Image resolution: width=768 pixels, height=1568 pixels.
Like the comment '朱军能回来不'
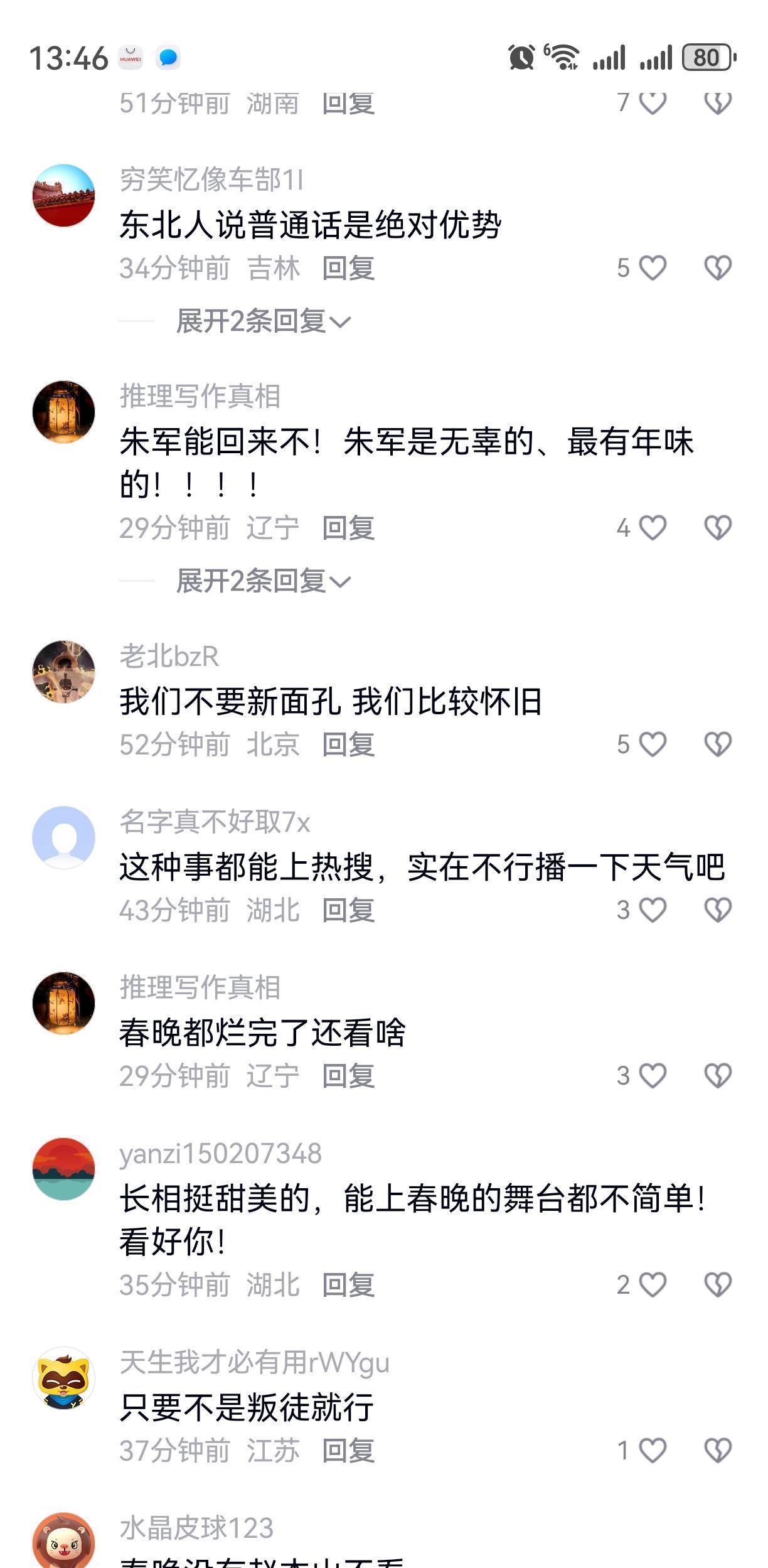[x=653, y=528]
